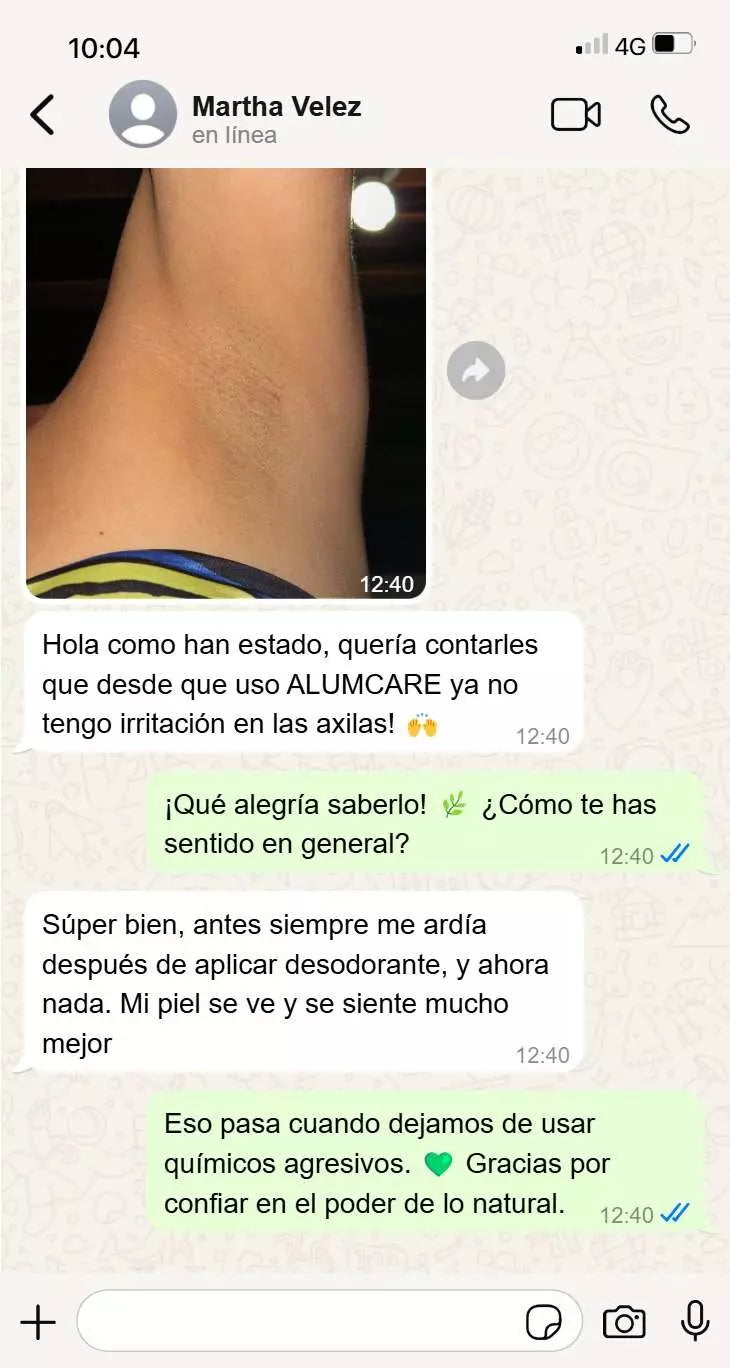Record a voice message
Image resolution: width=730 pixels, height=1368 pixels.
pyautogui.click(x=694, y=1322)
